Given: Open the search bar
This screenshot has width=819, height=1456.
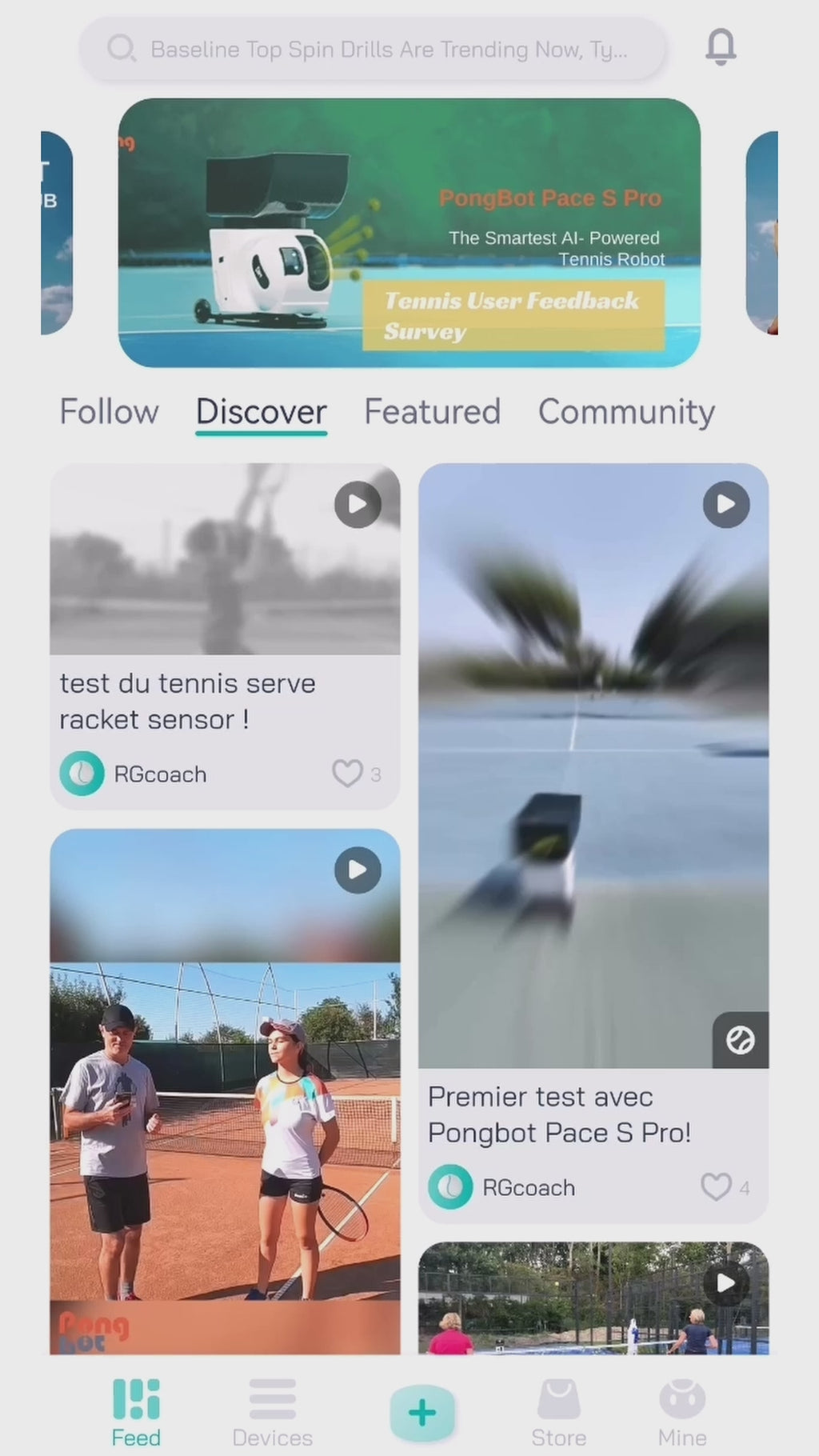Looking at the screenshot, I should tap(372, 50).
